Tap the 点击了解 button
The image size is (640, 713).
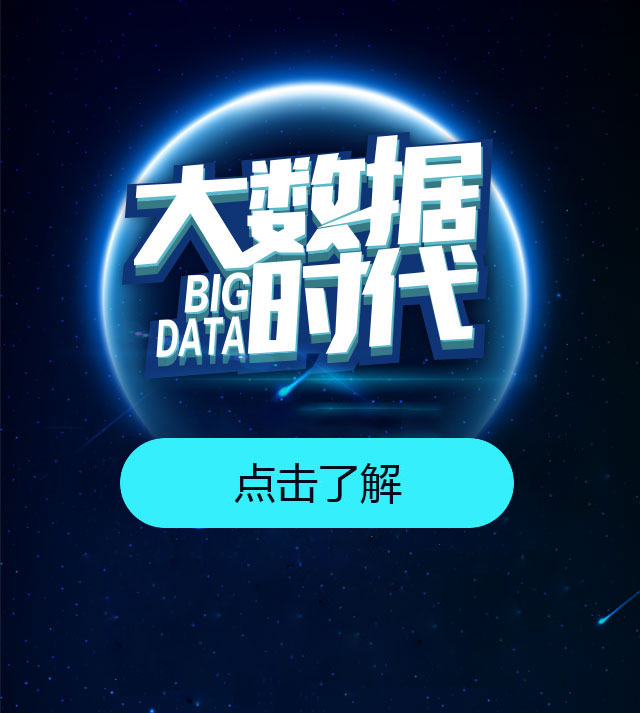[317, 483]
